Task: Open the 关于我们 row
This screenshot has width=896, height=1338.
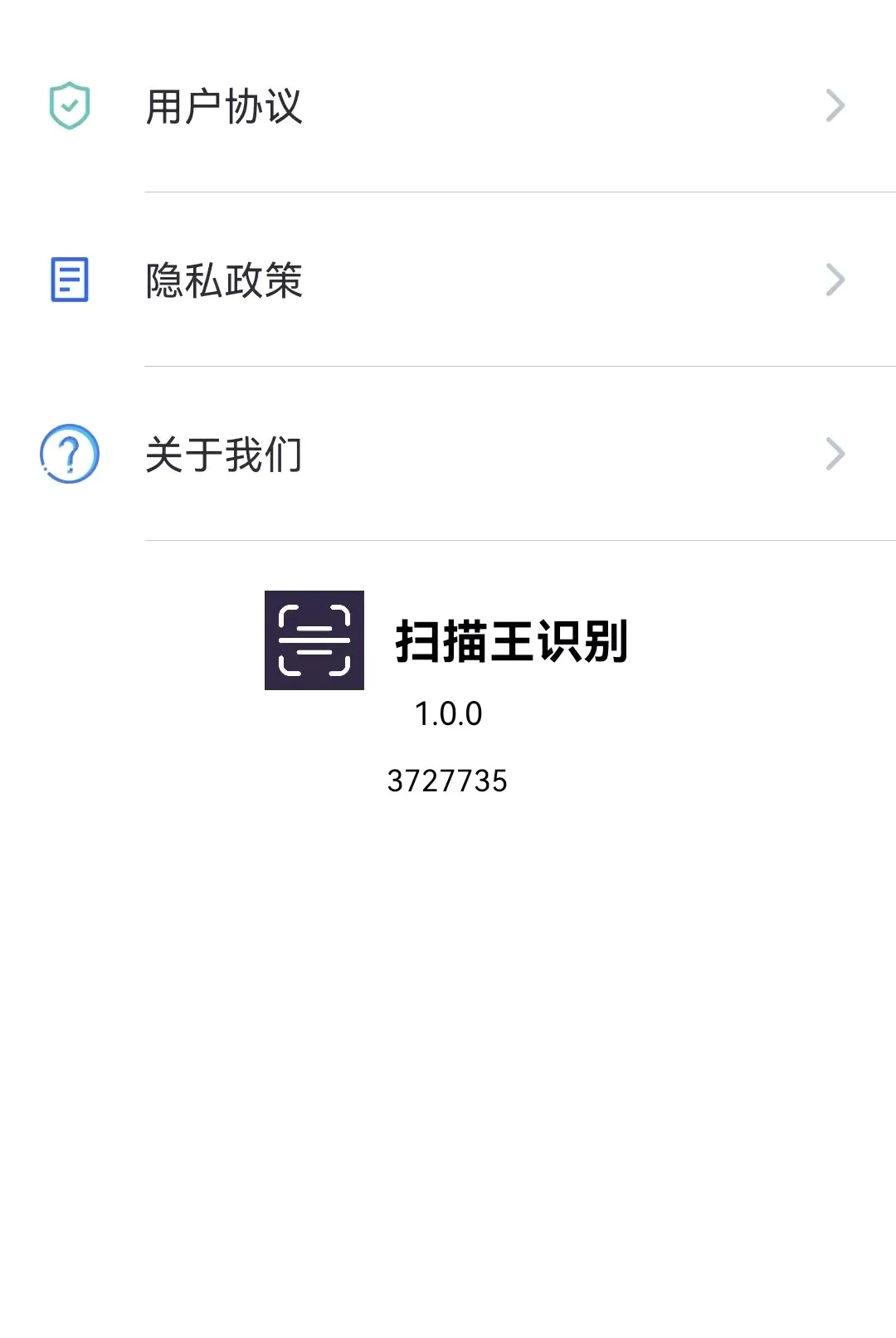Action: [x=448, y=454]
